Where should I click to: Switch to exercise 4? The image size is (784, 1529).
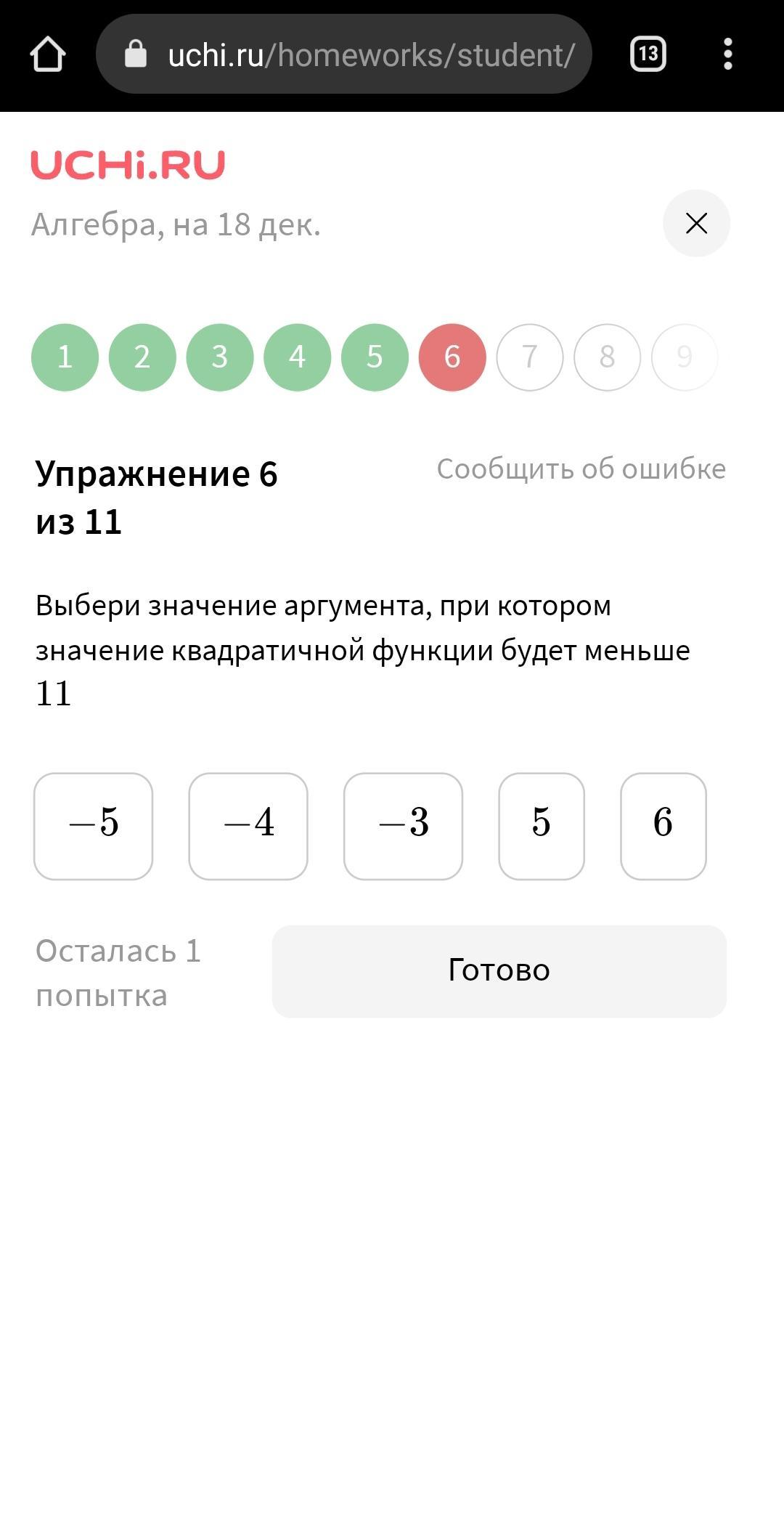(x=297, y=357)
